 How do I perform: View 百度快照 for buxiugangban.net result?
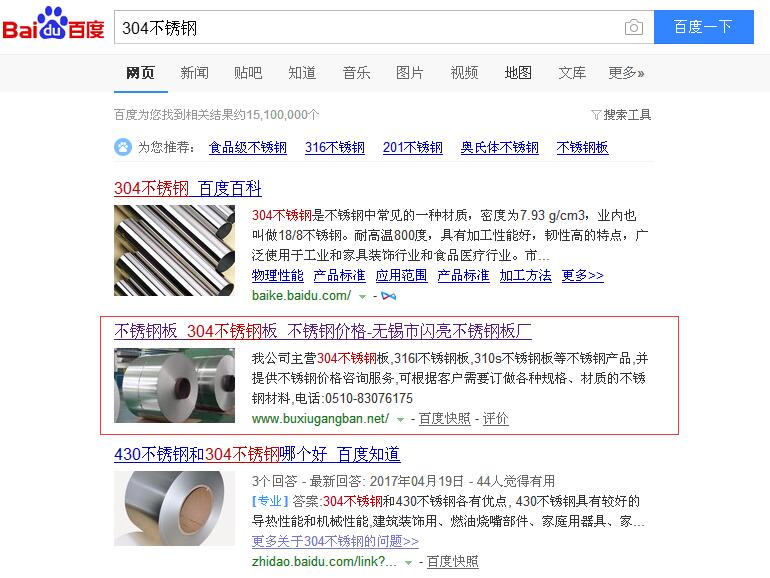[444, 419]
